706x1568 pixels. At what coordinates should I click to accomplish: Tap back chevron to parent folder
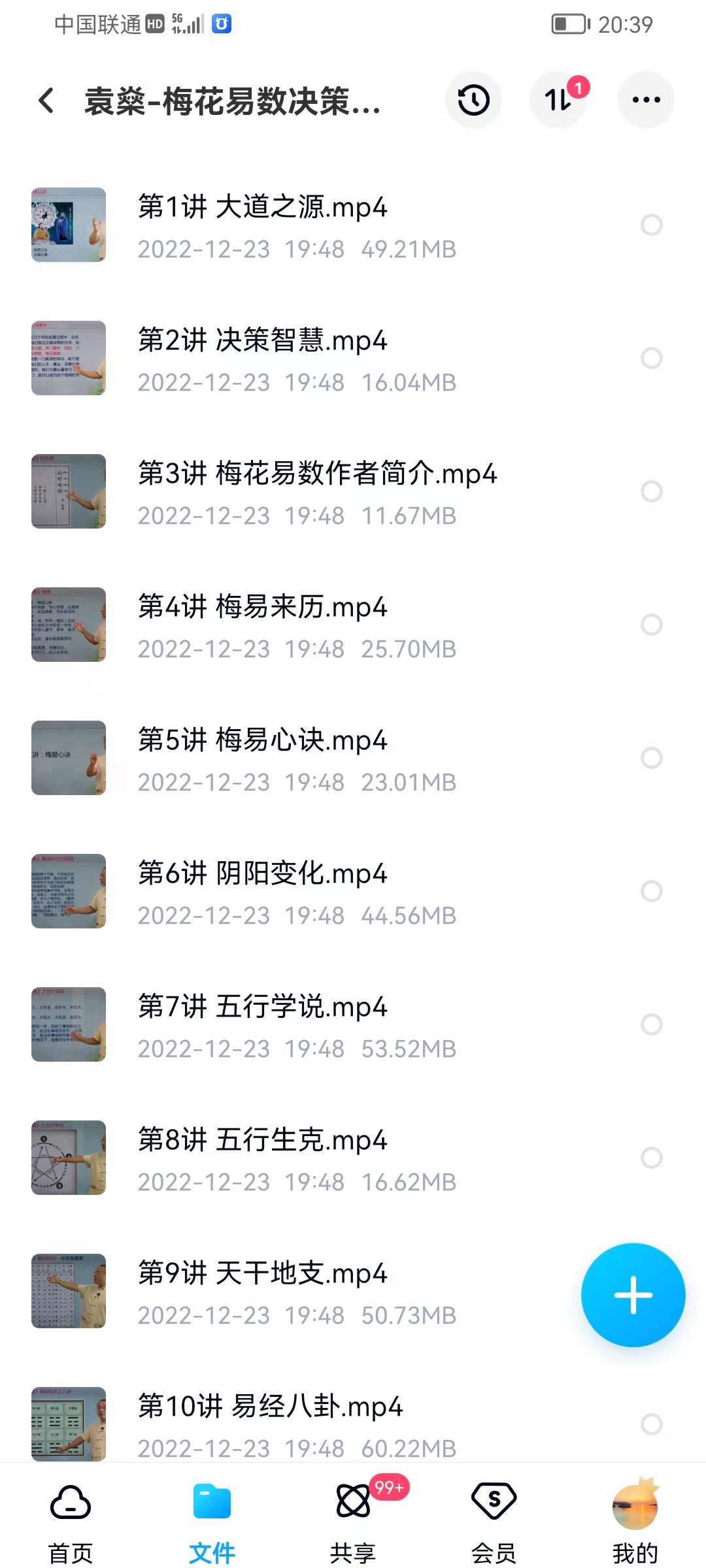pos(44,101)
